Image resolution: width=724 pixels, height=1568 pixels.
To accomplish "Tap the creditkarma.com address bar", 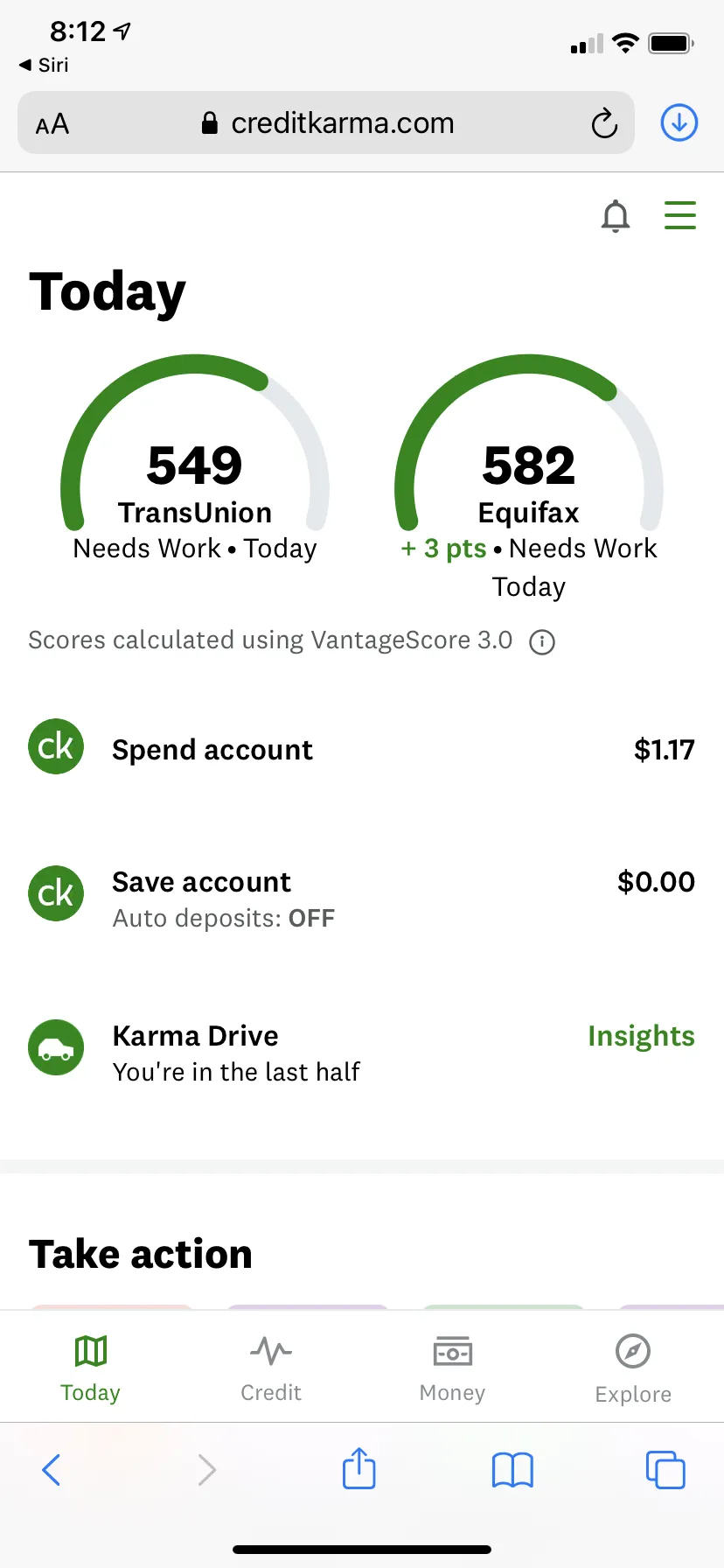I will 327,122.
